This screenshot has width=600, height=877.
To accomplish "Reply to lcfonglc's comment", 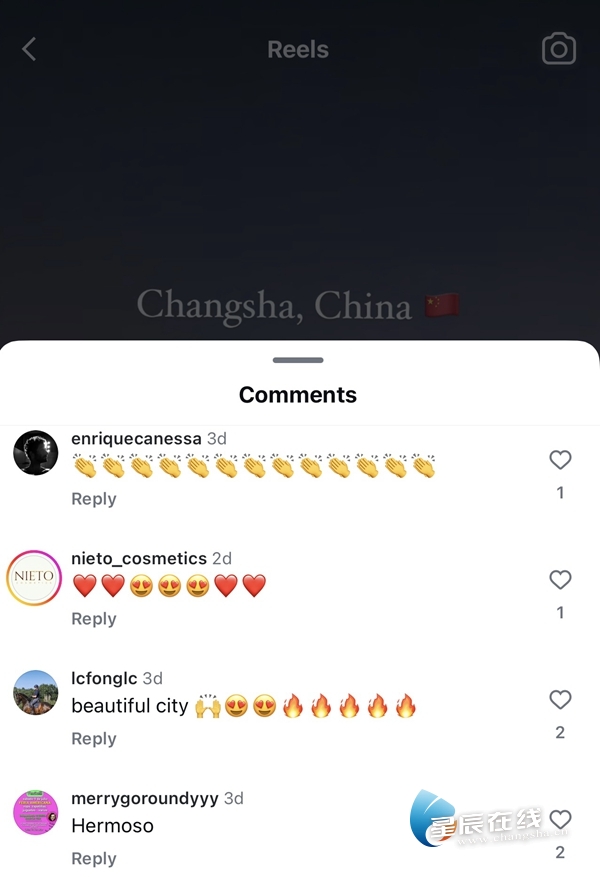I will click(x=93, y=739).
